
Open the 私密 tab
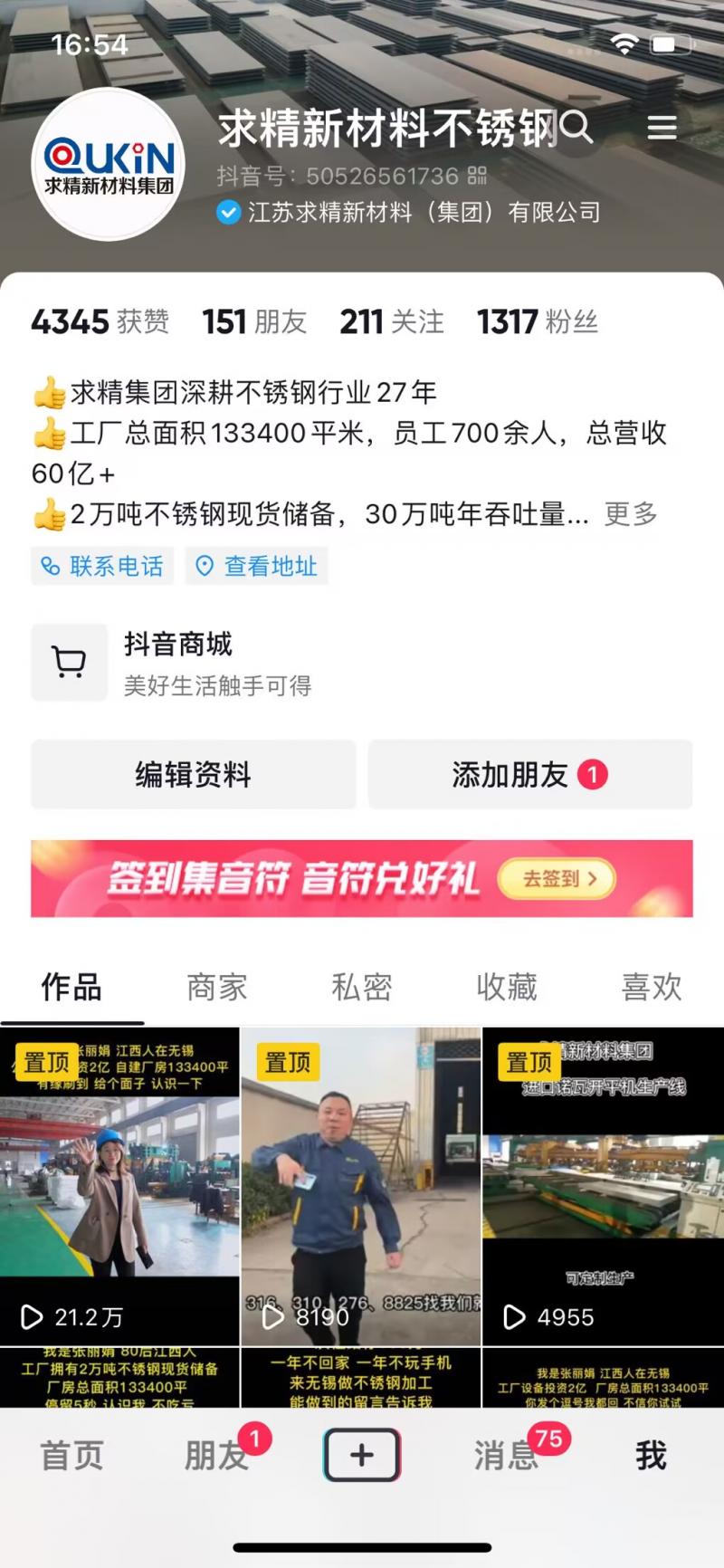(360, 988)
